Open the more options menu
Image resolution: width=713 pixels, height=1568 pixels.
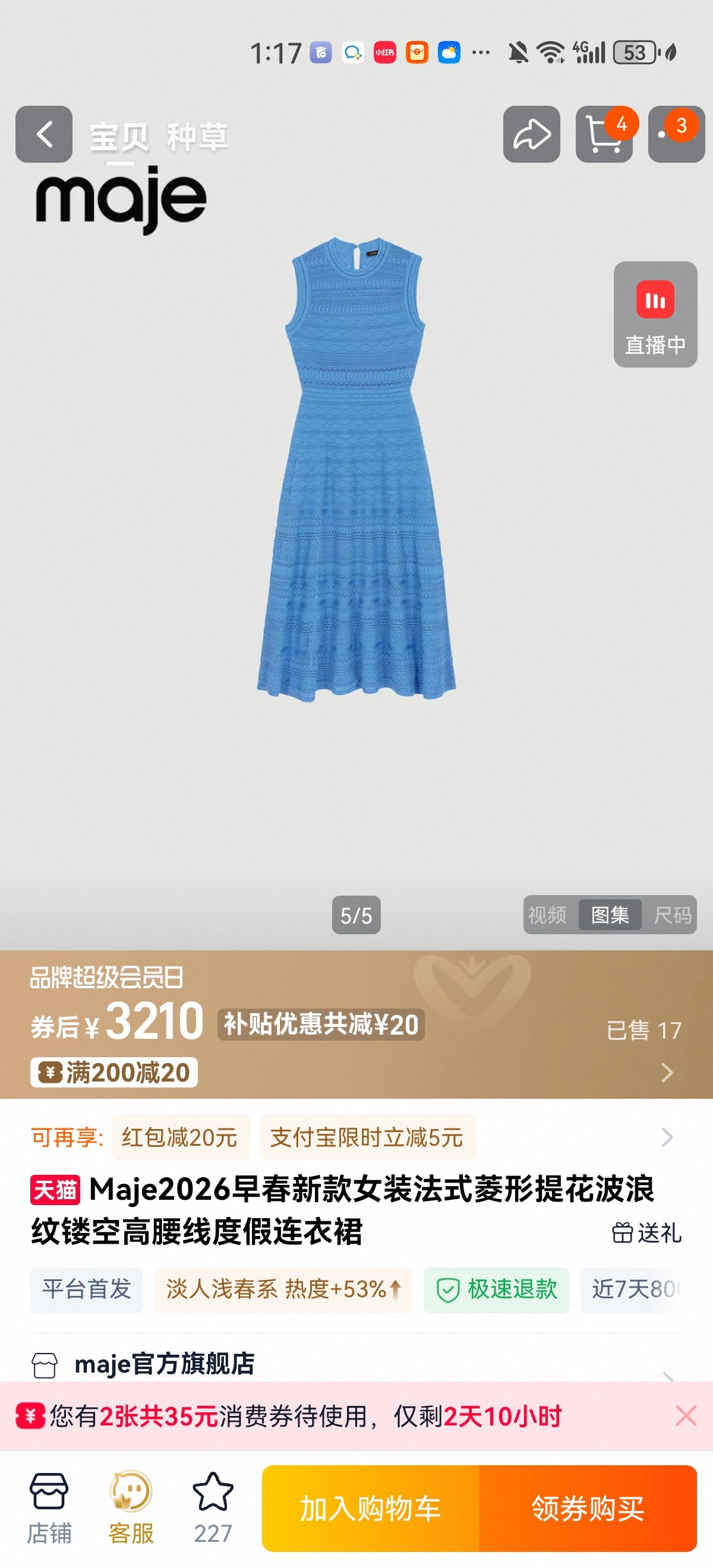pyautogui.click(x=676, y=134)
